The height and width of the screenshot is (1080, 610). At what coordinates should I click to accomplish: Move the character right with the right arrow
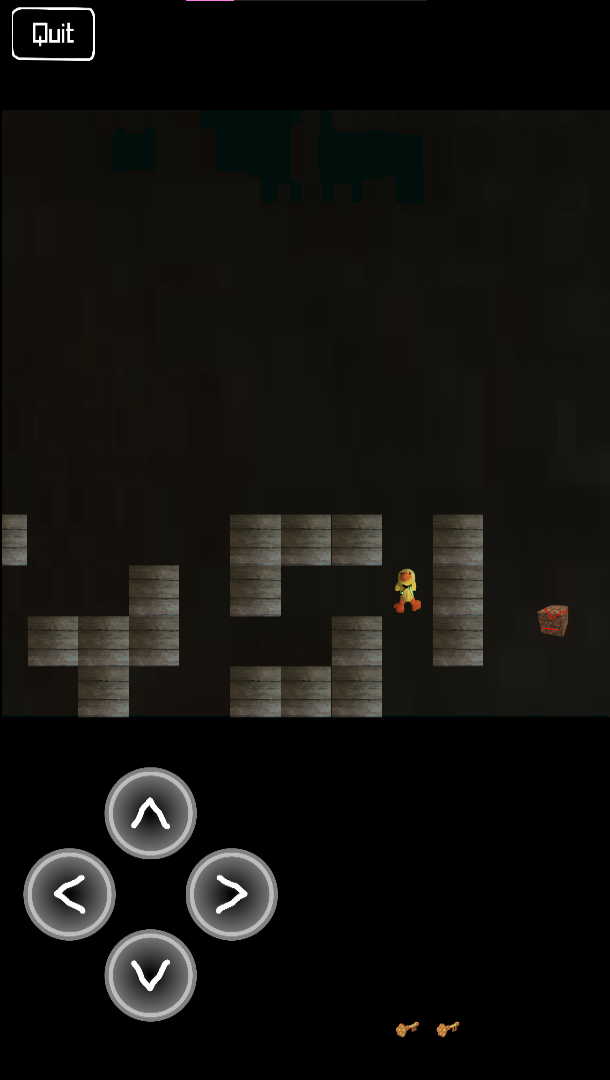231,894
